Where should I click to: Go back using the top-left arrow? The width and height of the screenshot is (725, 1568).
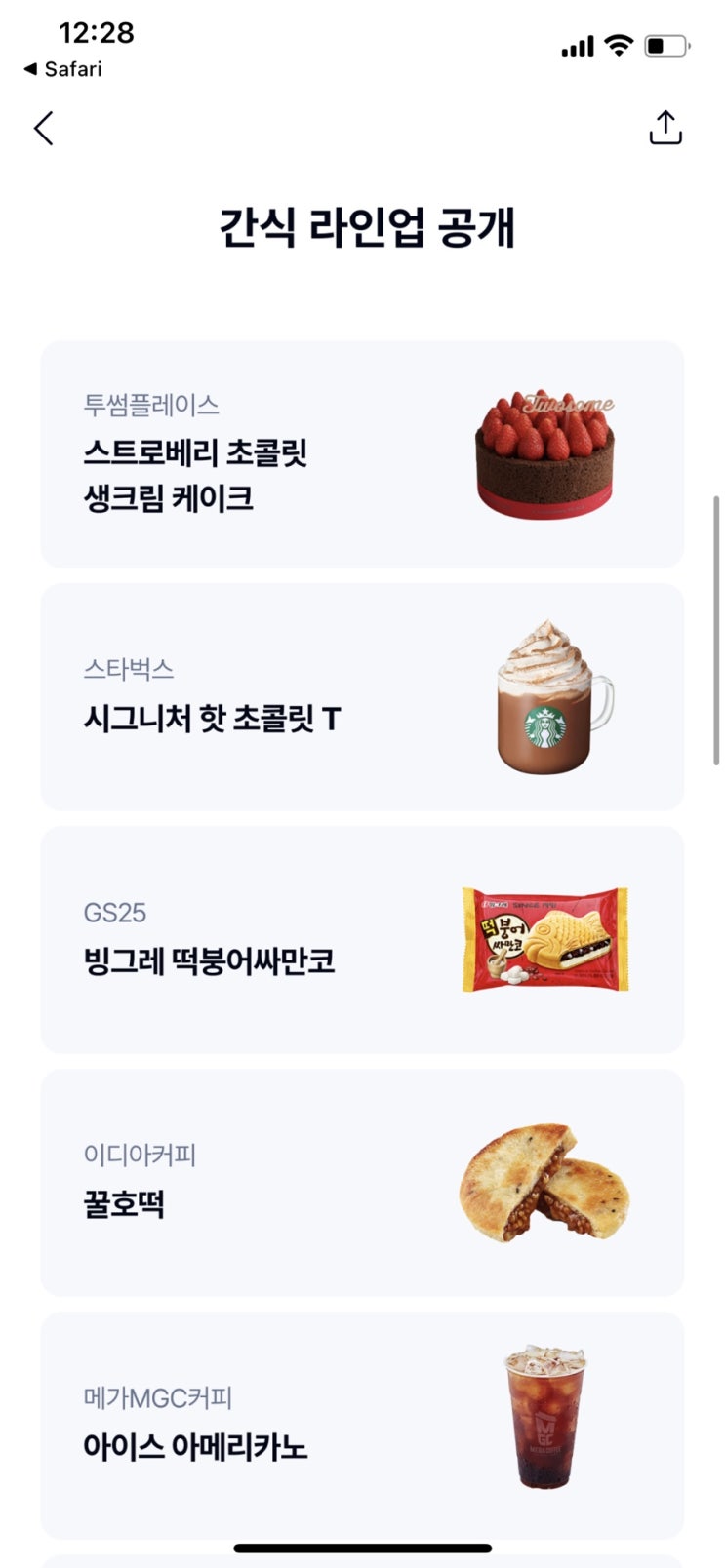point(44,128)
